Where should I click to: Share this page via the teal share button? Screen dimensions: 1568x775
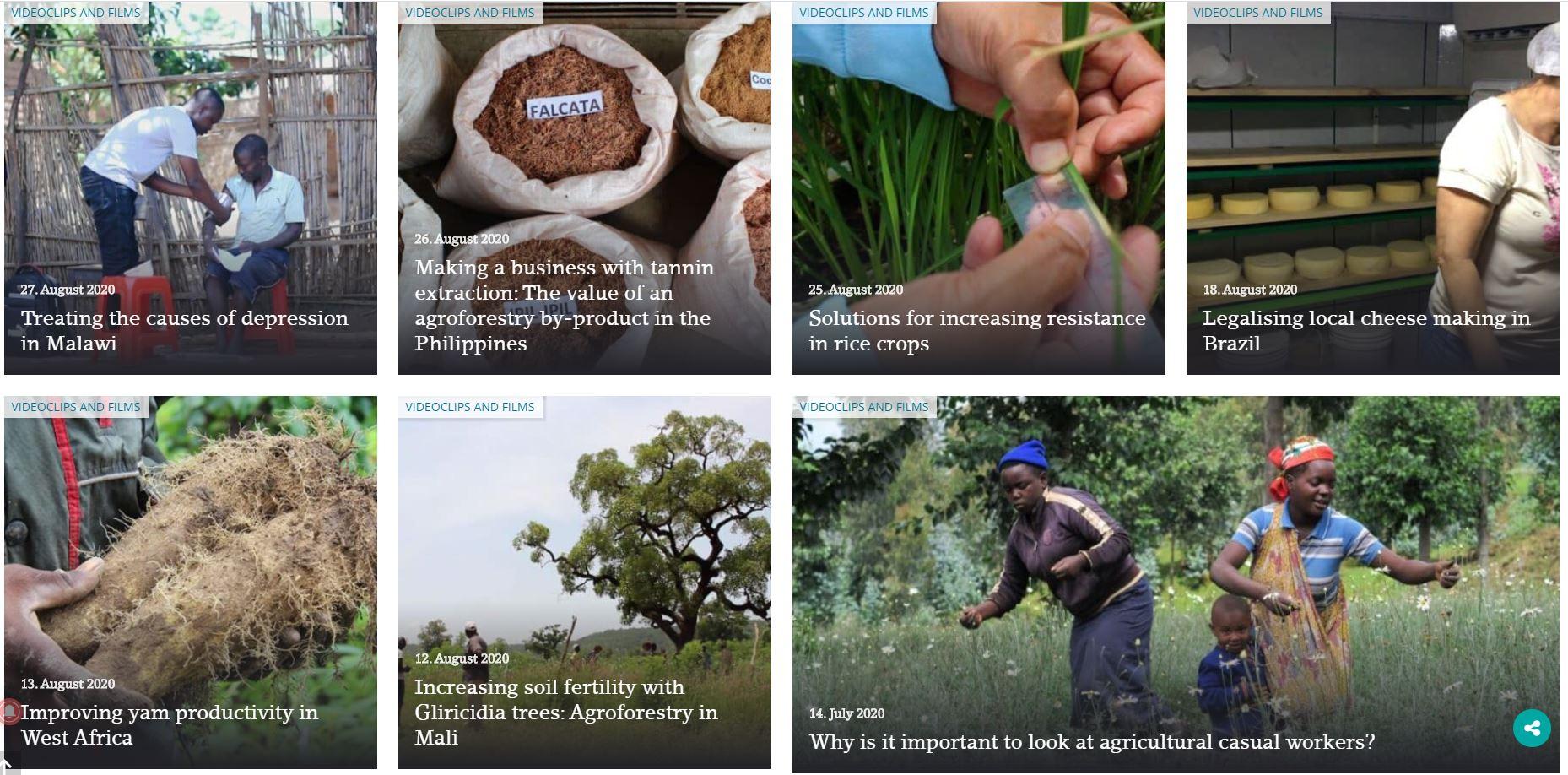pos(1532,728)
